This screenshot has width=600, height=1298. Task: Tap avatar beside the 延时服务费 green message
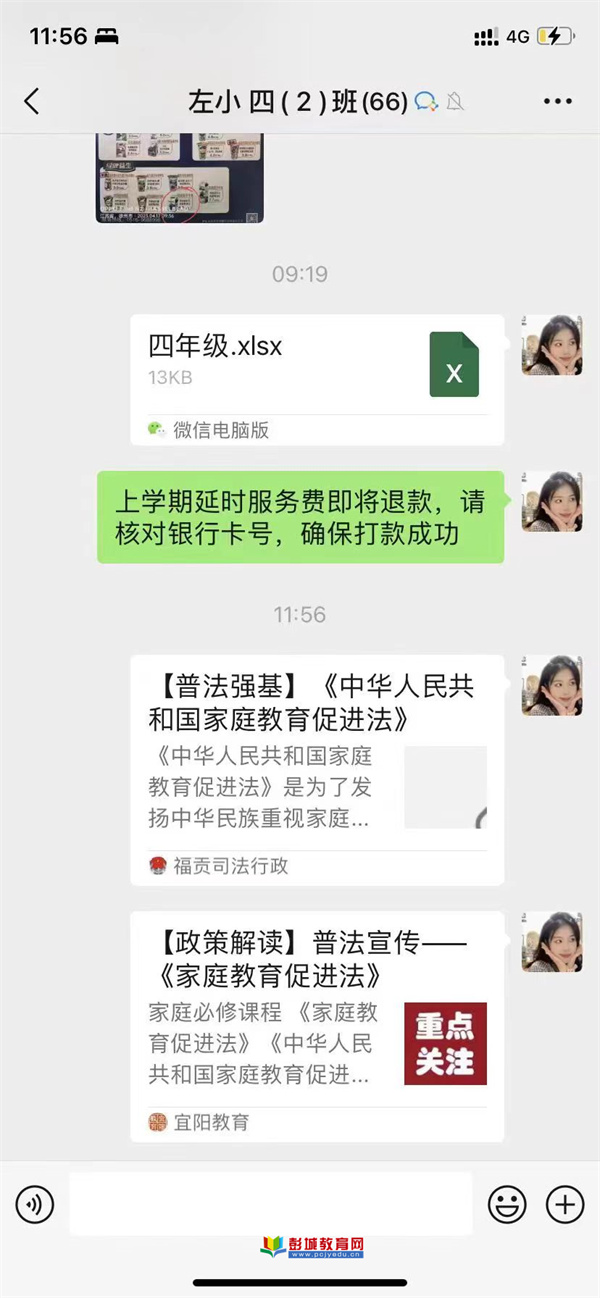[552, 501]
